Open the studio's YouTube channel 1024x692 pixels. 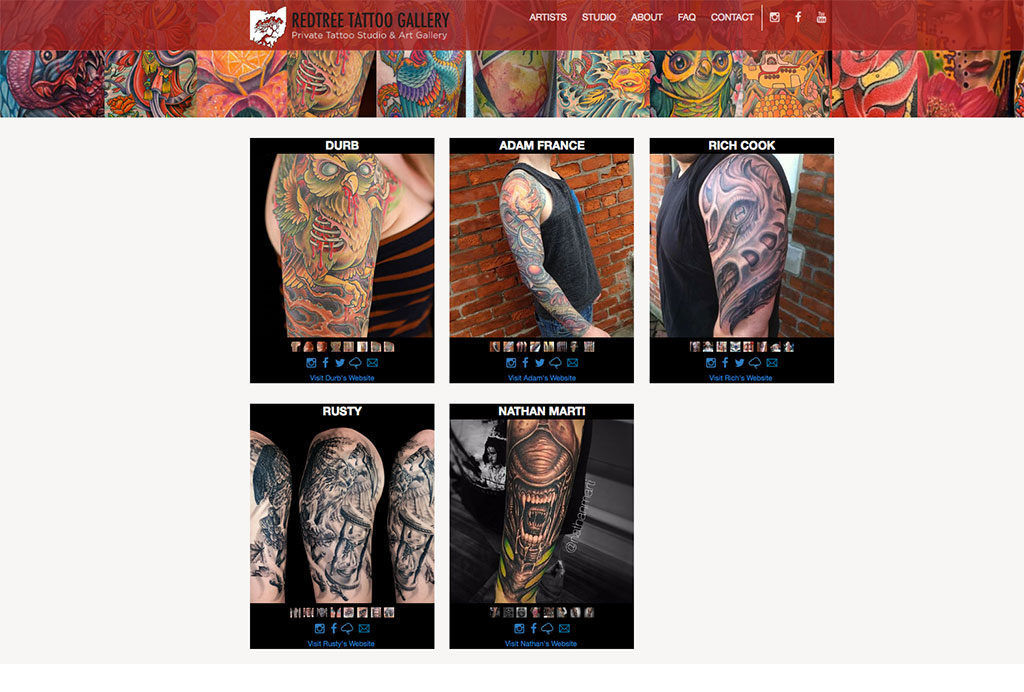click(821, 17)
